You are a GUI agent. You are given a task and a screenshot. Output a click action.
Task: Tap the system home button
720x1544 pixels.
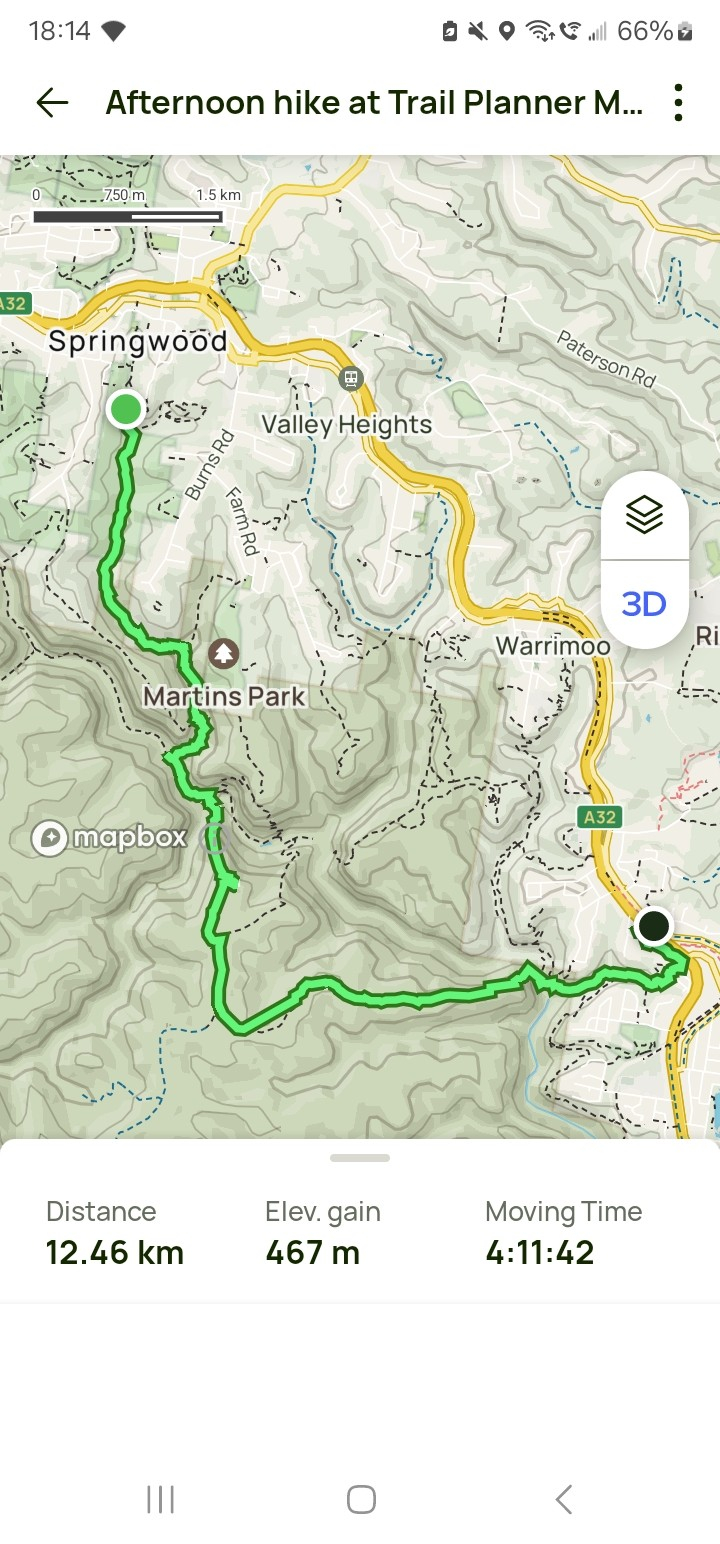[361, 1498]
